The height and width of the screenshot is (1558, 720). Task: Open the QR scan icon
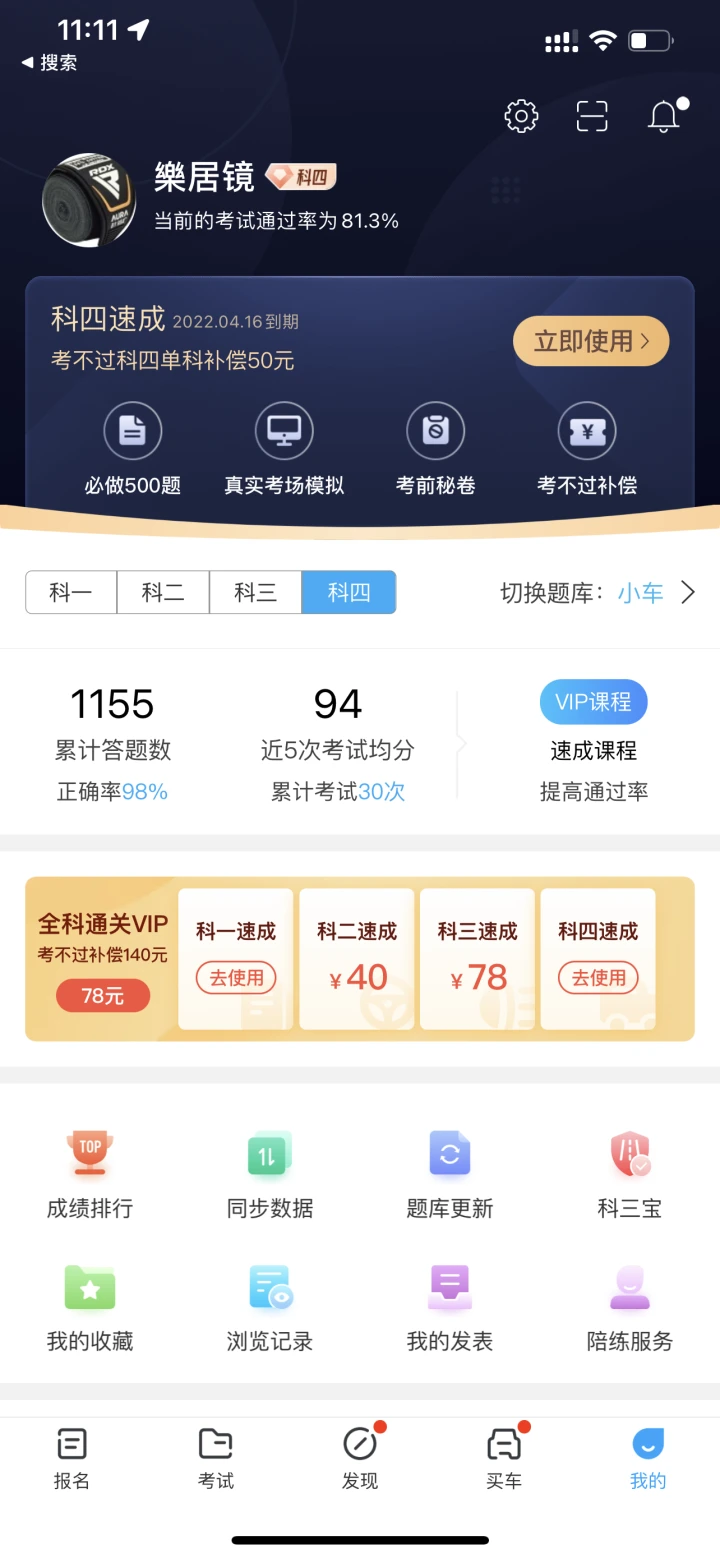pyautogui.click(x=592, y=117)
